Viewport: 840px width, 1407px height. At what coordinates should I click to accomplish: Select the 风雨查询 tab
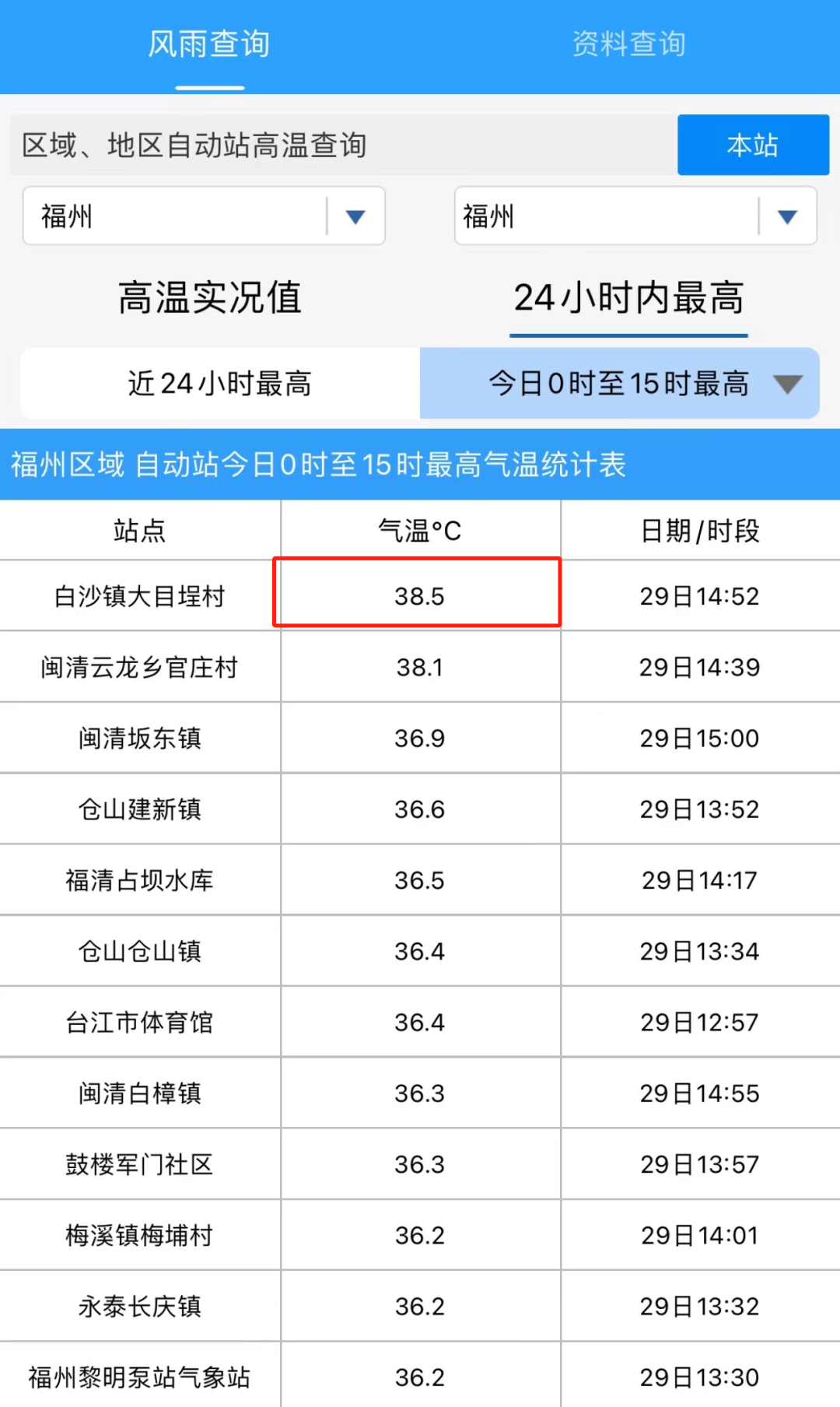209,44
